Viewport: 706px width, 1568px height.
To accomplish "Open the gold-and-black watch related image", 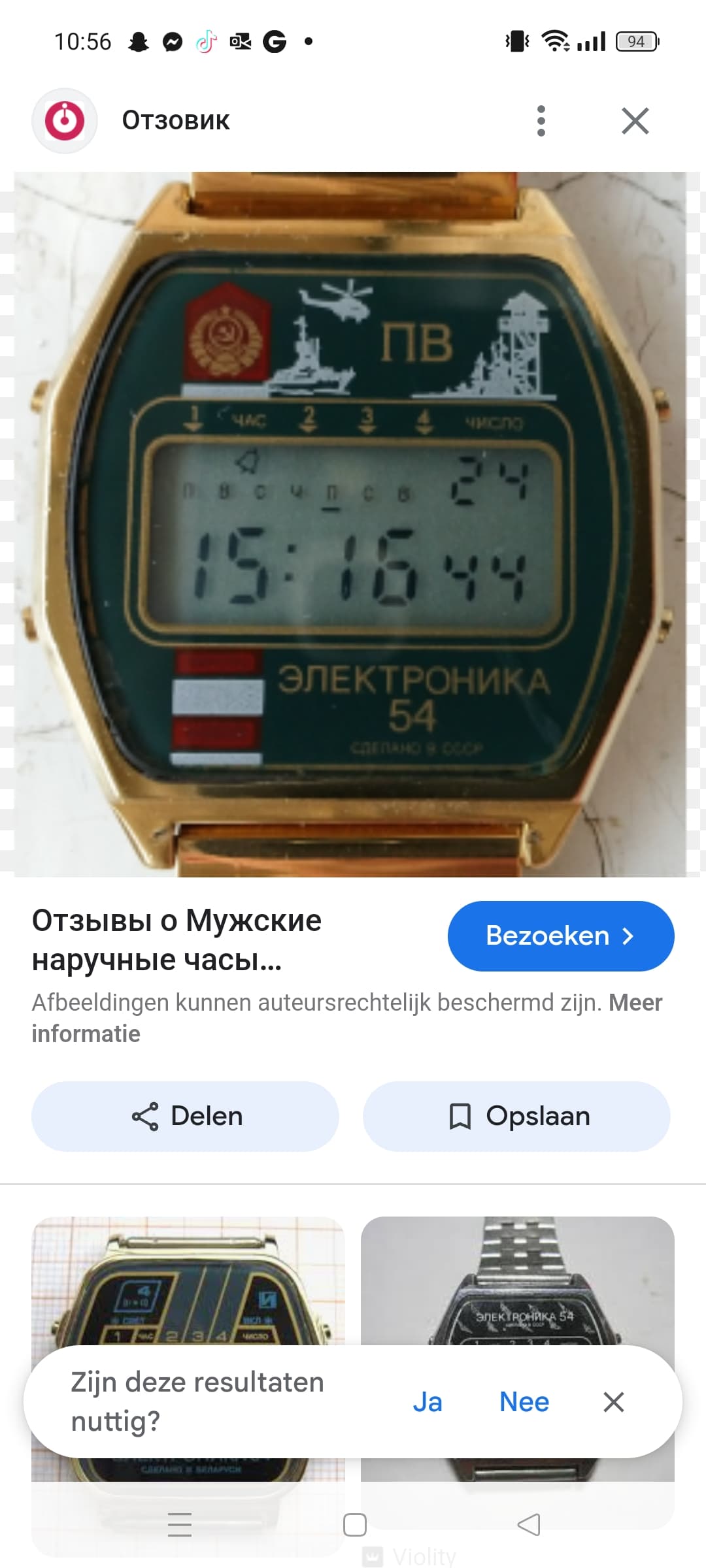I will point(188,1281).
